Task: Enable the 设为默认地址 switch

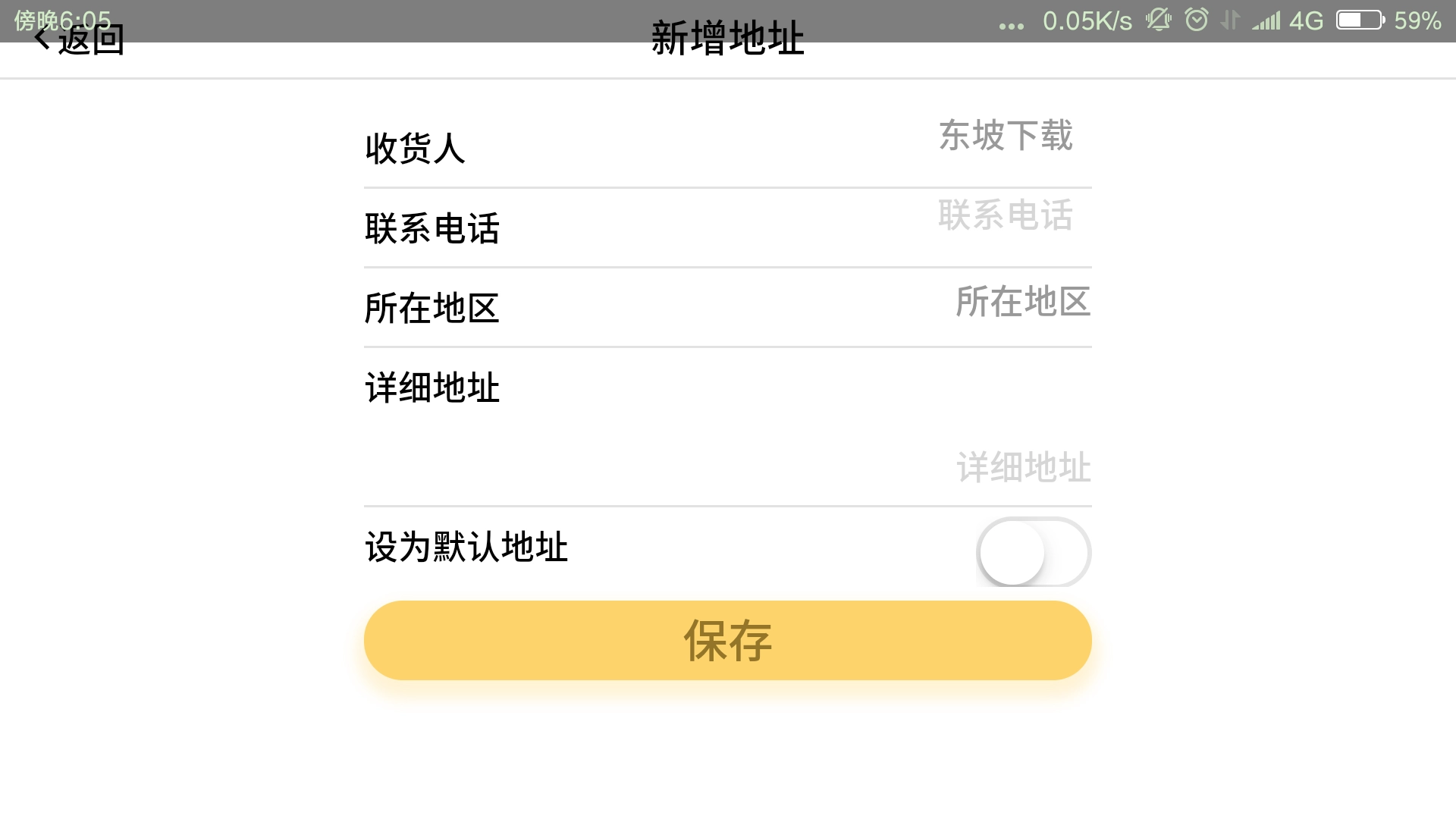Action: 1033,552
